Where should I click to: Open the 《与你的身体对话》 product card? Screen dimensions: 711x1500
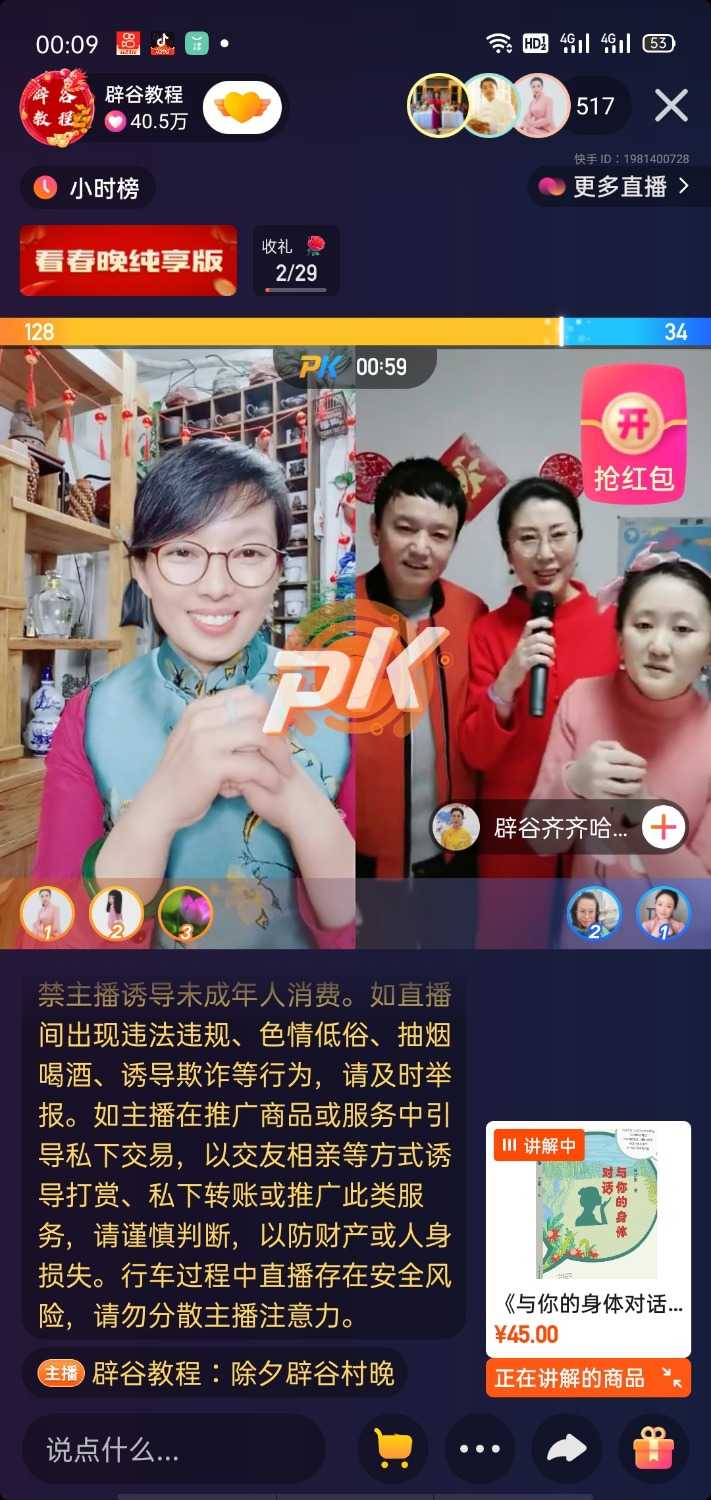point(588,1240)
